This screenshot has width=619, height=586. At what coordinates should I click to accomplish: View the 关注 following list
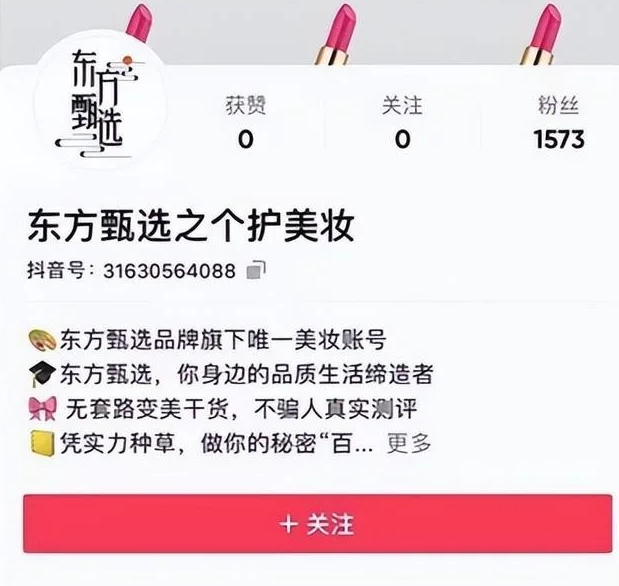[x=402, y=123]
